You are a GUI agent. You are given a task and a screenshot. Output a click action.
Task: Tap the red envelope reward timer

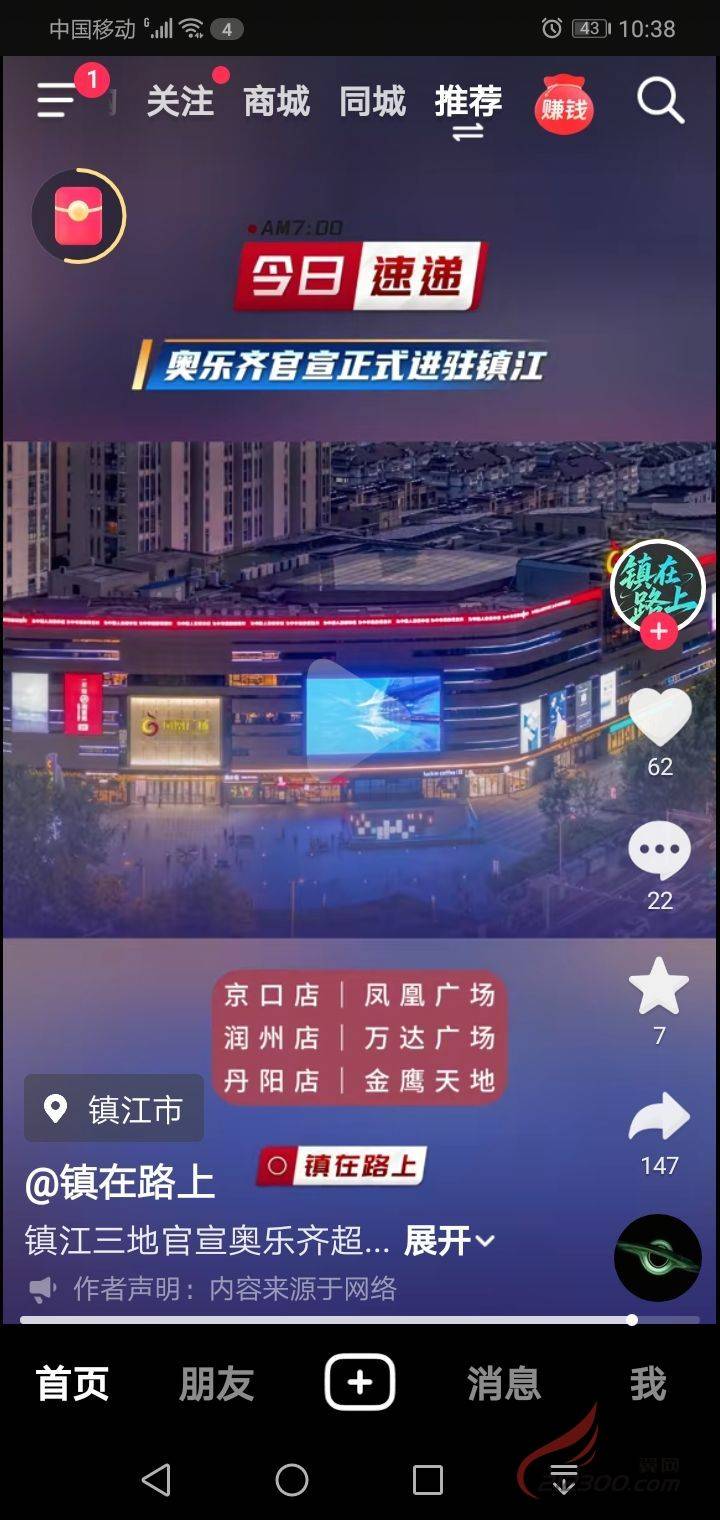tap(79, 216)
